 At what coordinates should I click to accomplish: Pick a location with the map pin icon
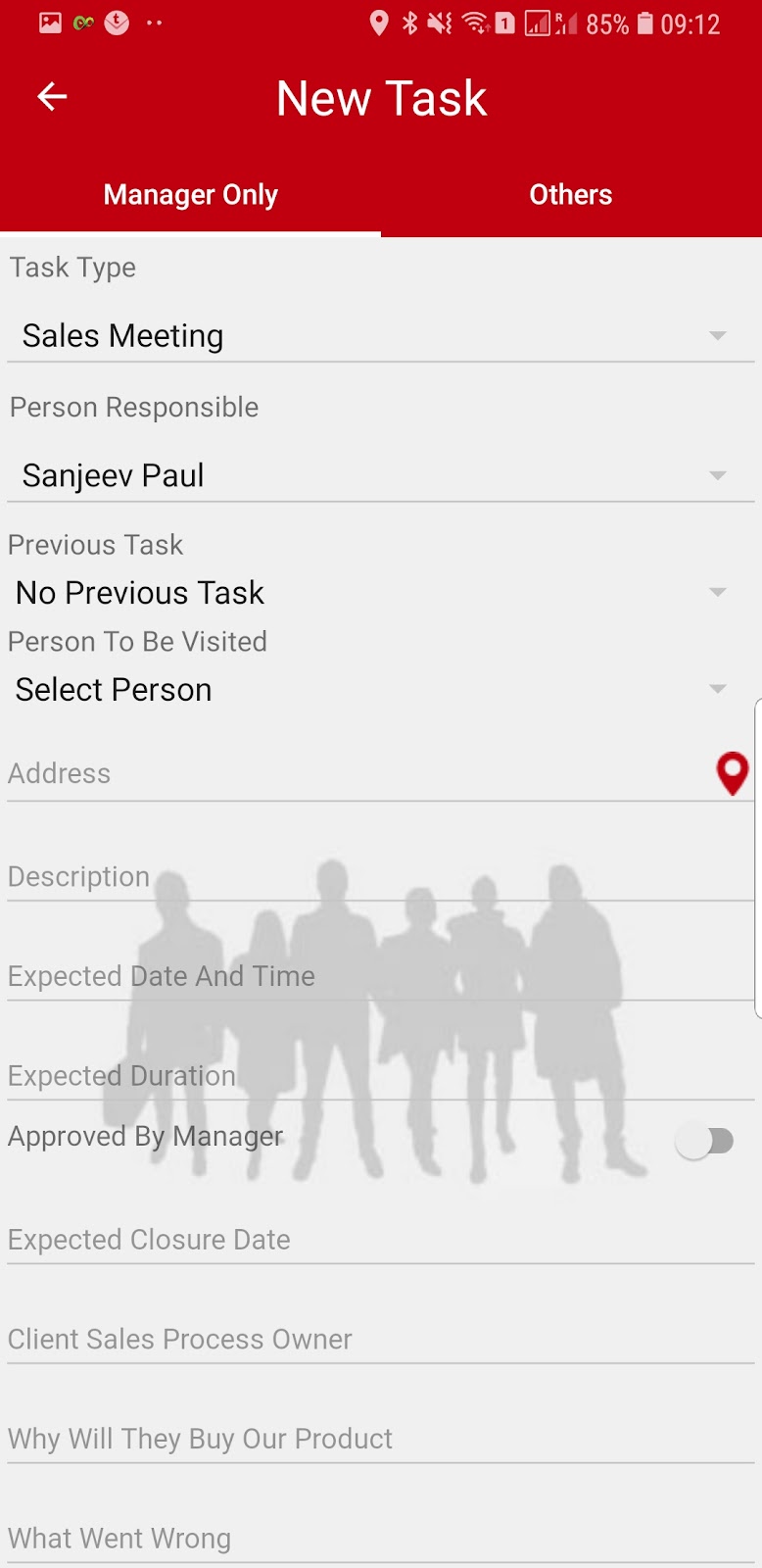tap(733, 773)
